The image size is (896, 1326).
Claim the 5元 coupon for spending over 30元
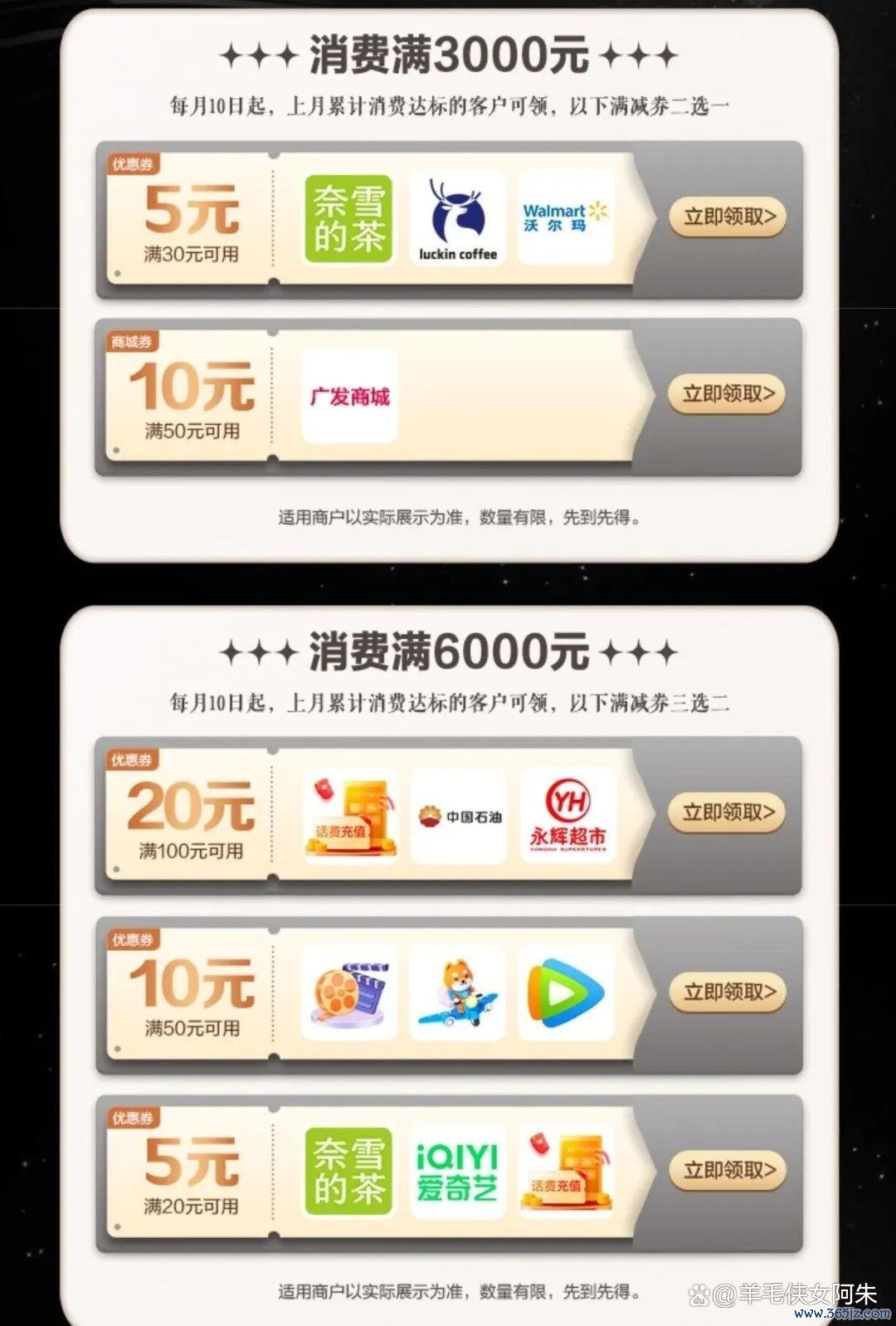[x=728, y=217]
